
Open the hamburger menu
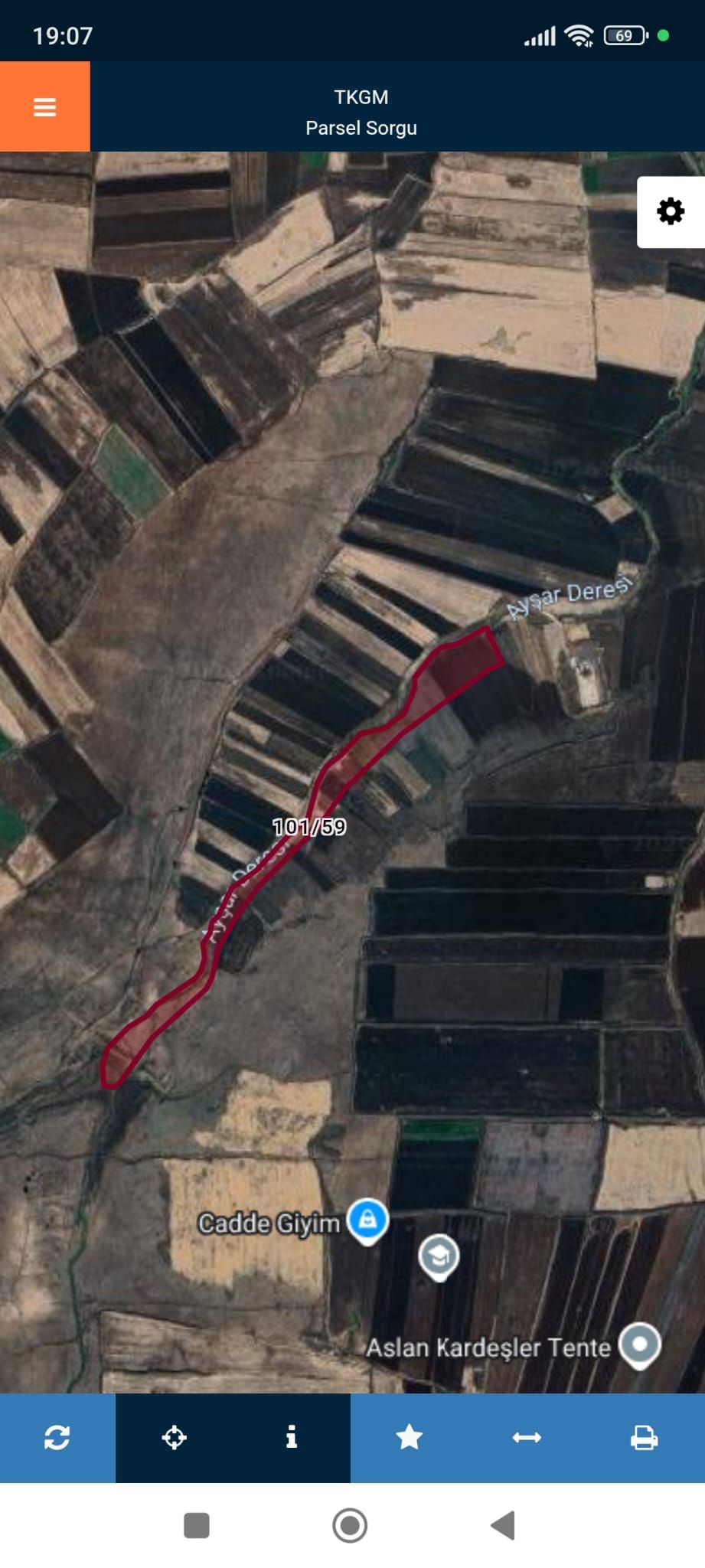pos(44,106)
